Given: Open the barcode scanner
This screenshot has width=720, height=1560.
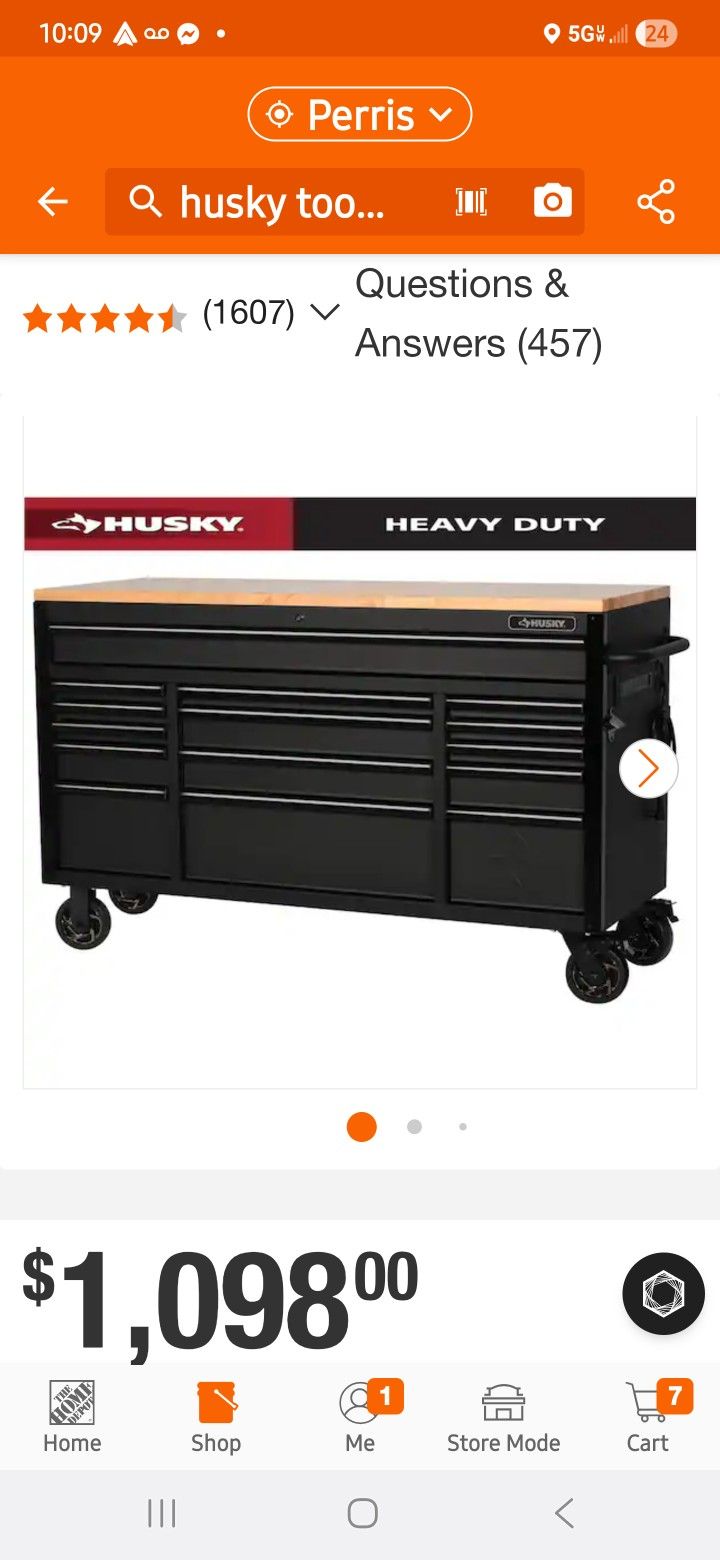Looking at the screenshot, I should coord(470,201).
